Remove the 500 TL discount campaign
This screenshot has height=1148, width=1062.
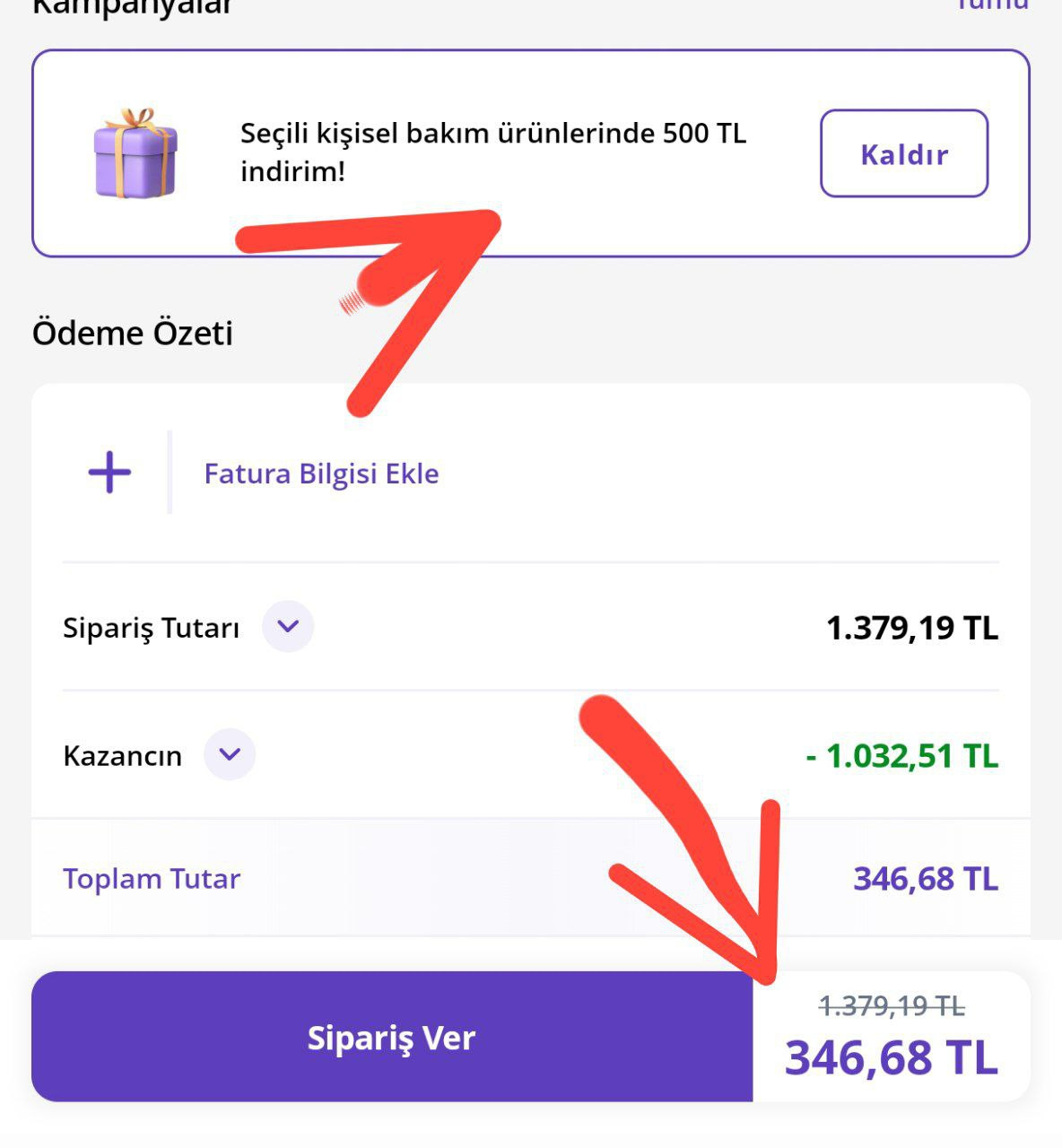pos(903,153)
